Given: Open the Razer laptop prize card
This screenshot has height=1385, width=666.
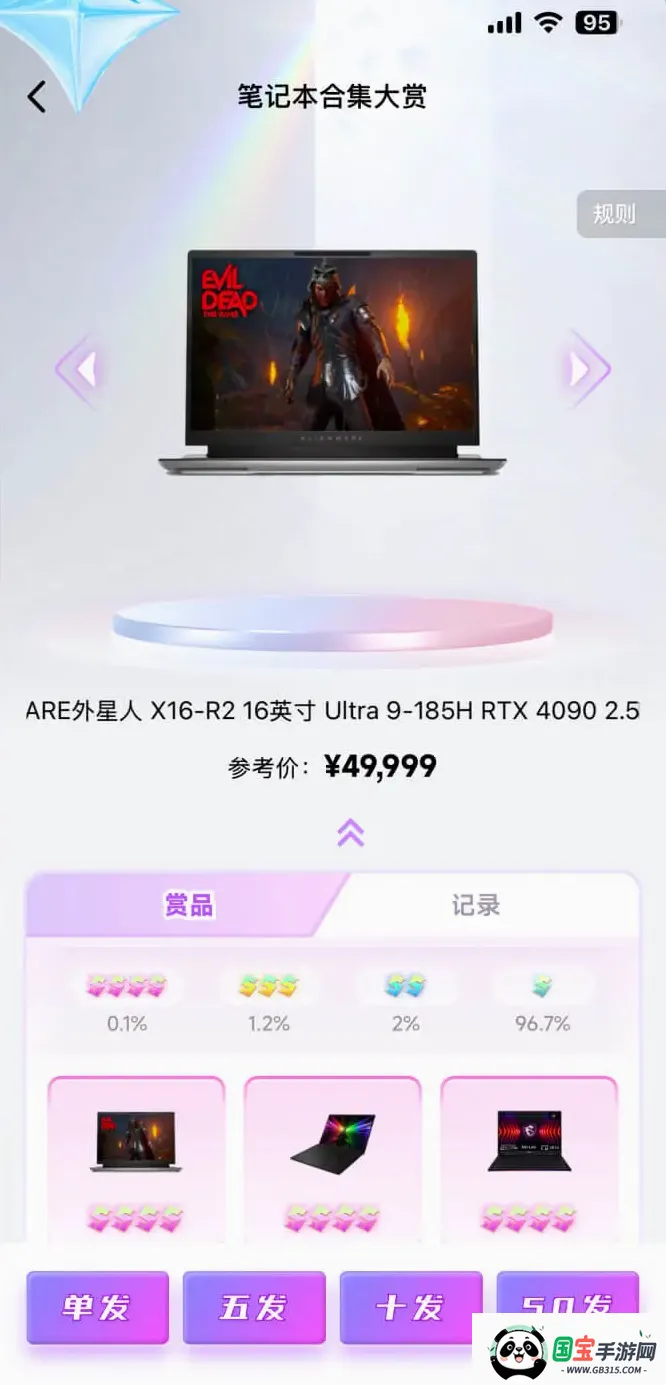Looking at the screenshot, I should [x=333, y=1160].
